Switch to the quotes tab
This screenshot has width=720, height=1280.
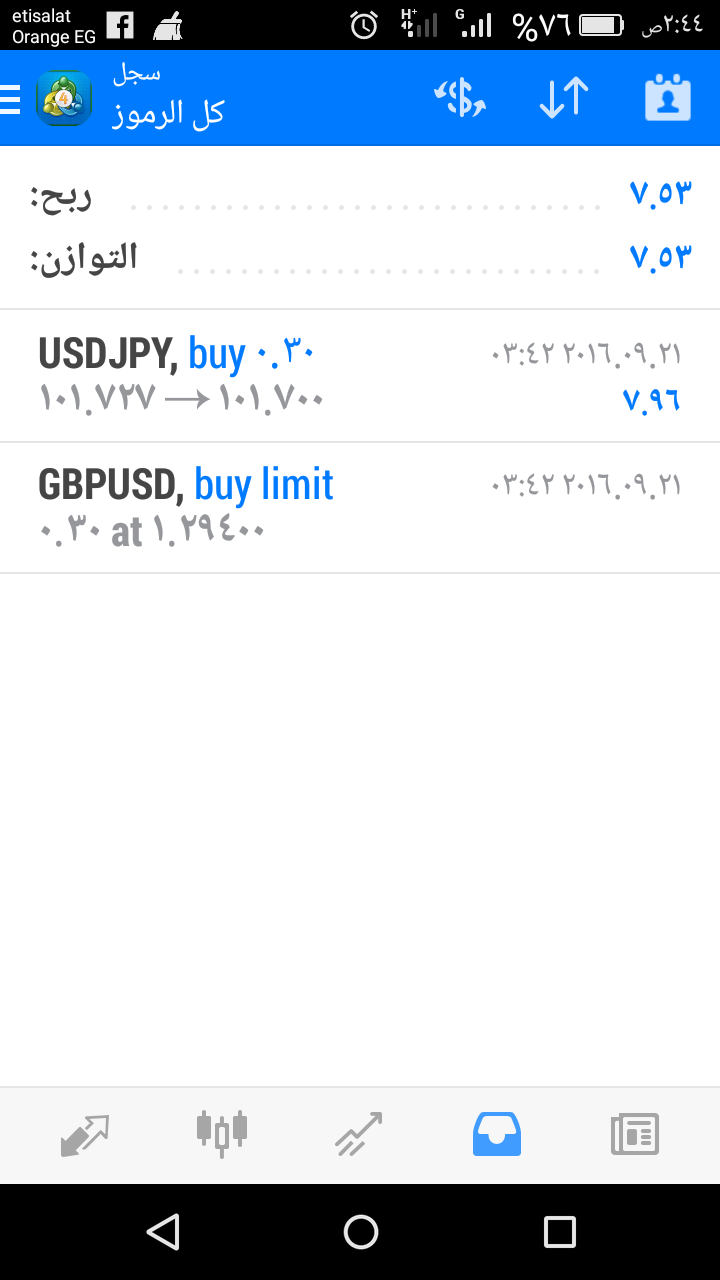[x=84, y=1135]
